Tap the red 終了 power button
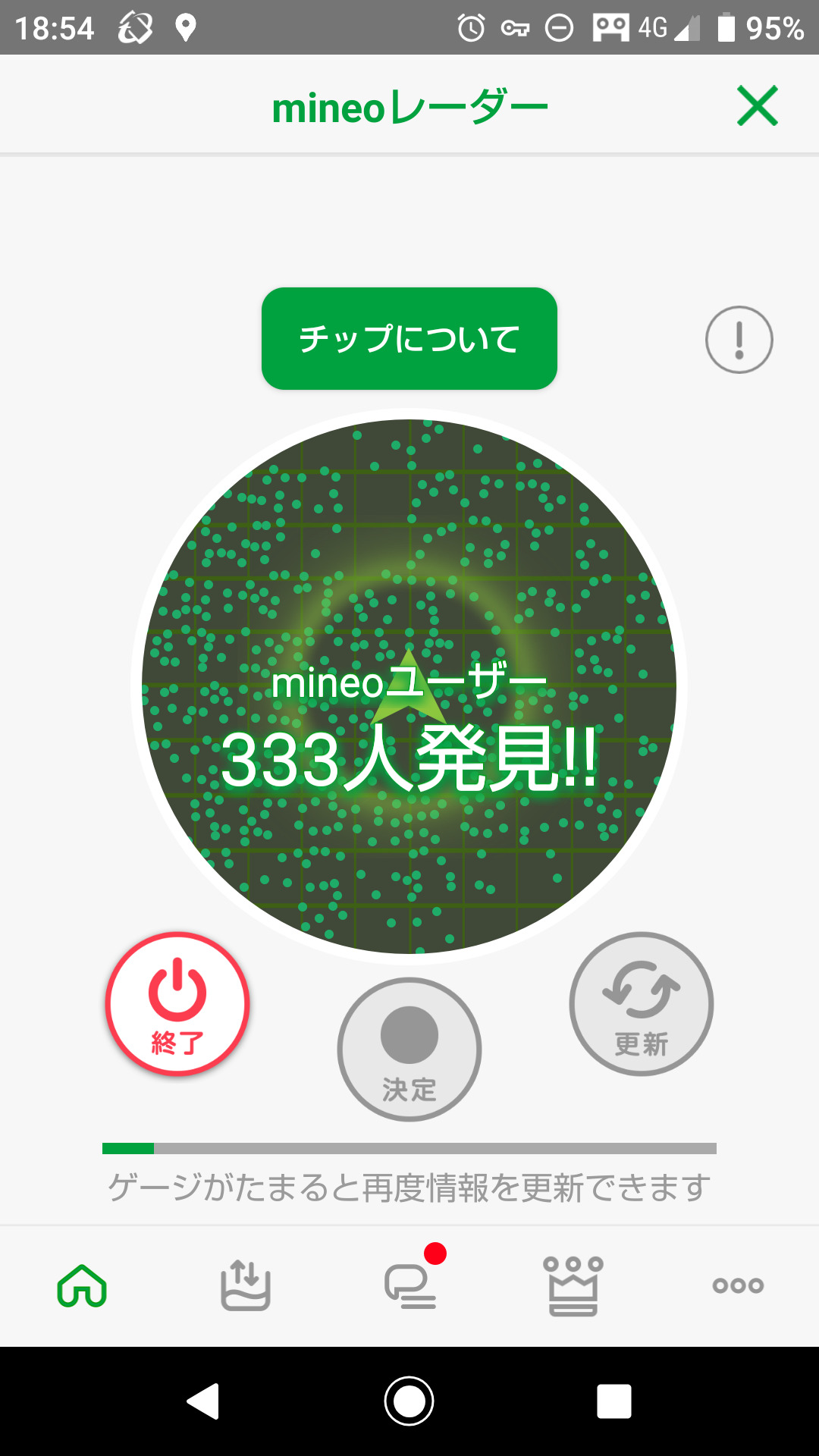The height and width of the screenshot is (1456, 819). [x=177, y=1003]
